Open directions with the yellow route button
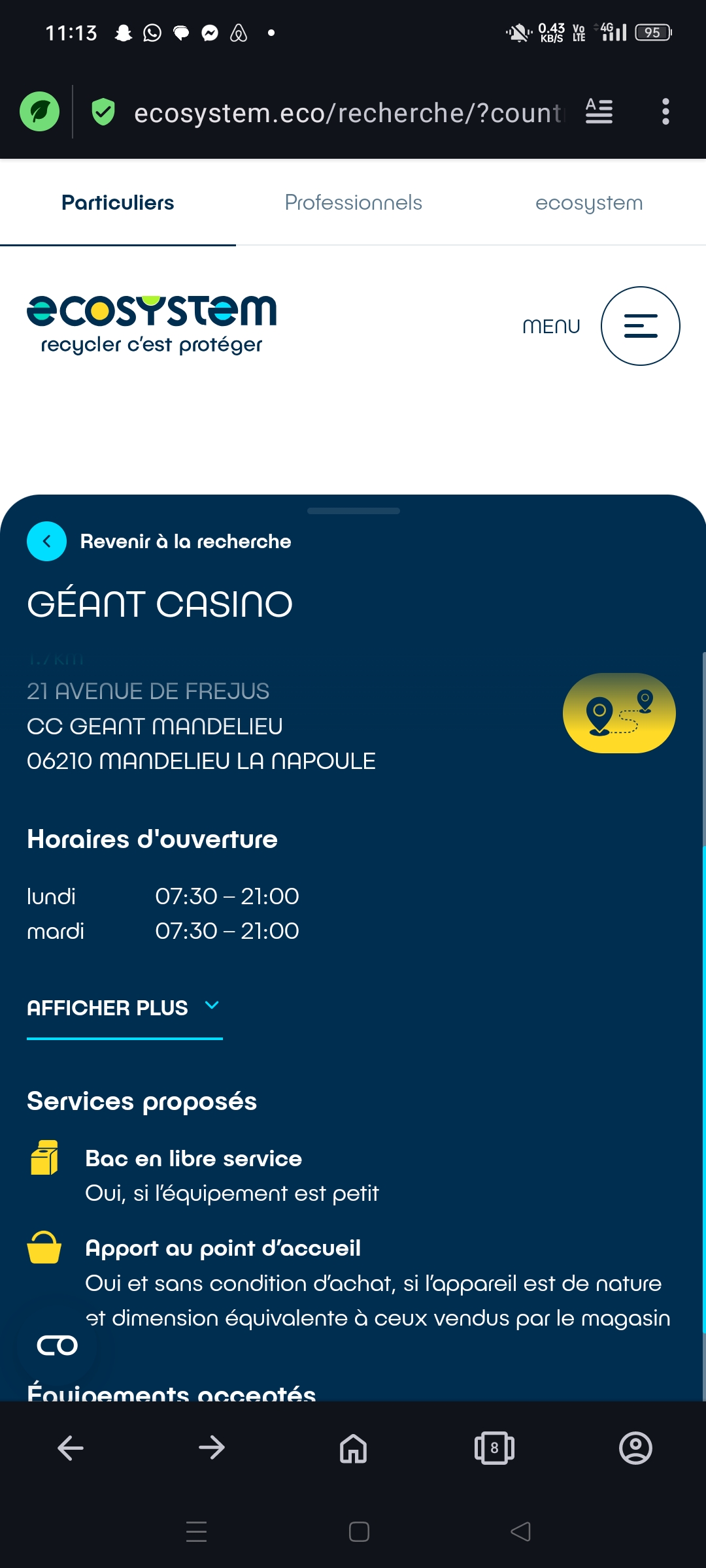The width and height of the screenshot is (706, 1568). click(618, 713)
